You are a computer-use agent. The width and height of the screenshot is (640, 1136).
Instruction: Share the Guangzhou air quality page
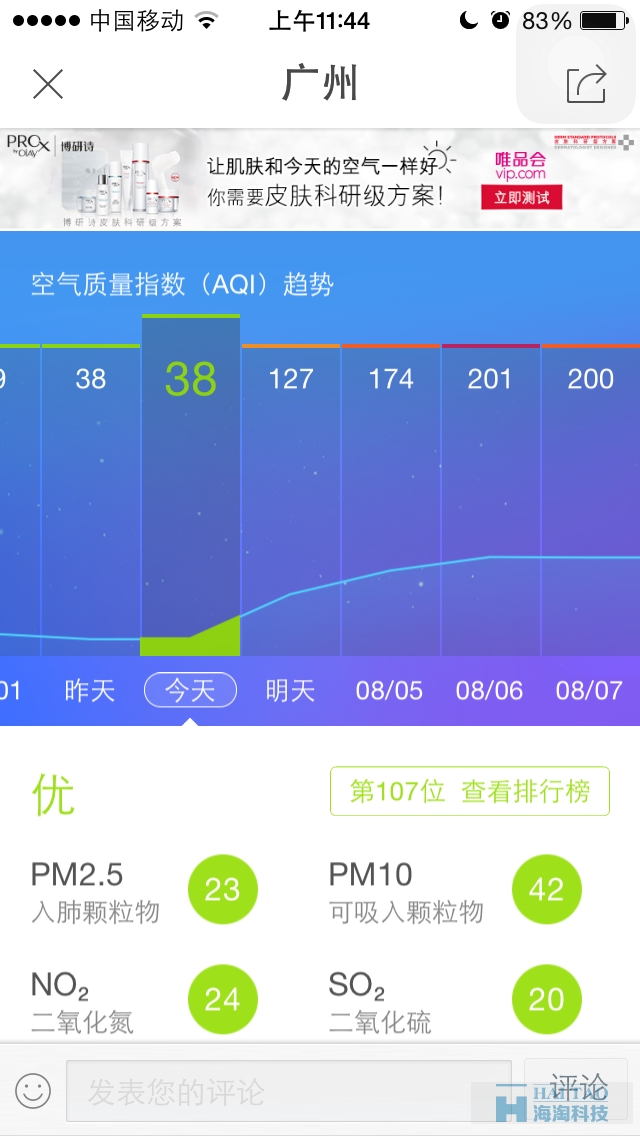click(586, 84)
